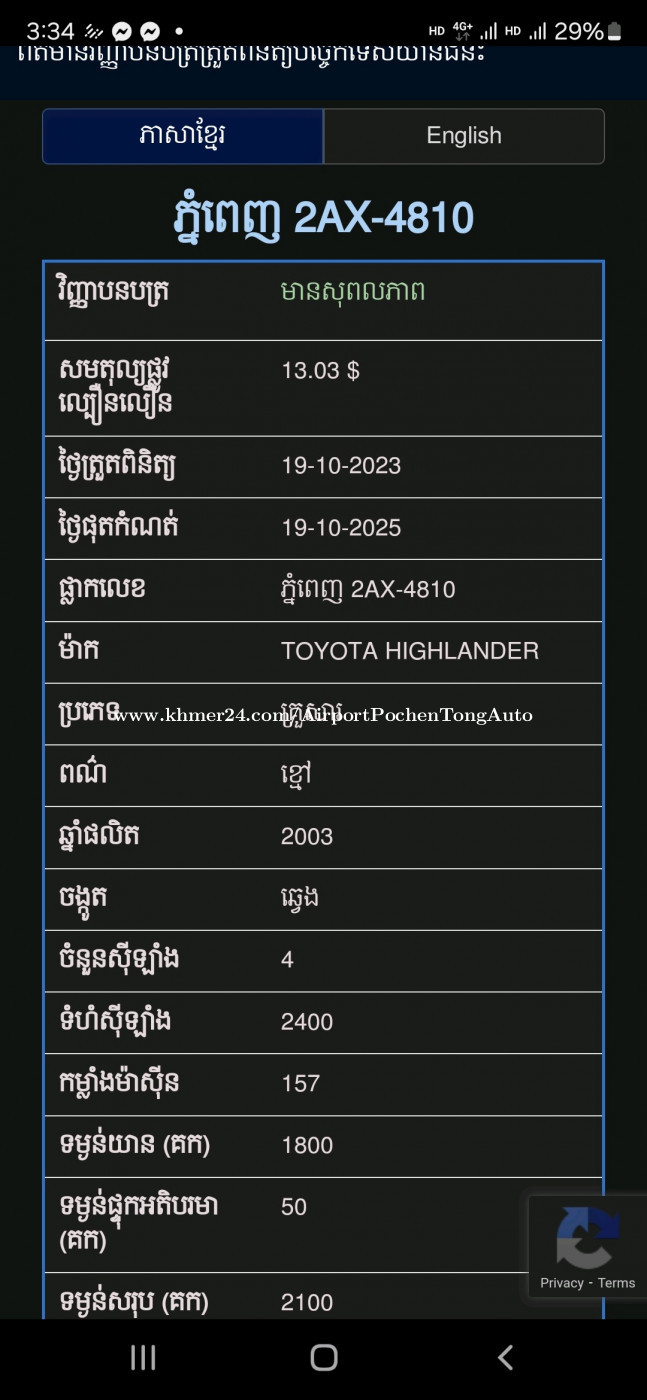Viewport: 647px width, 1400px height.
Task: Tap the system home button
Action: pyautogui.click(x=324, y=1357)
